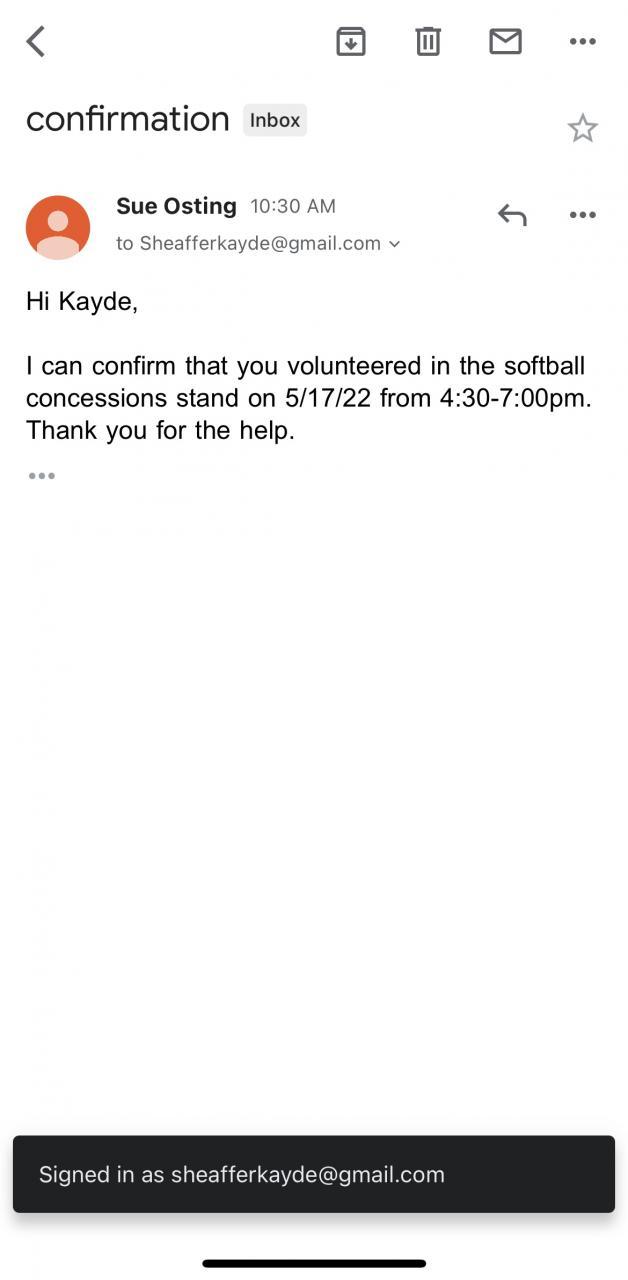The image size is (628, 1280).
Task: Delete this email with the trash icon
Action: pos(428,42)
